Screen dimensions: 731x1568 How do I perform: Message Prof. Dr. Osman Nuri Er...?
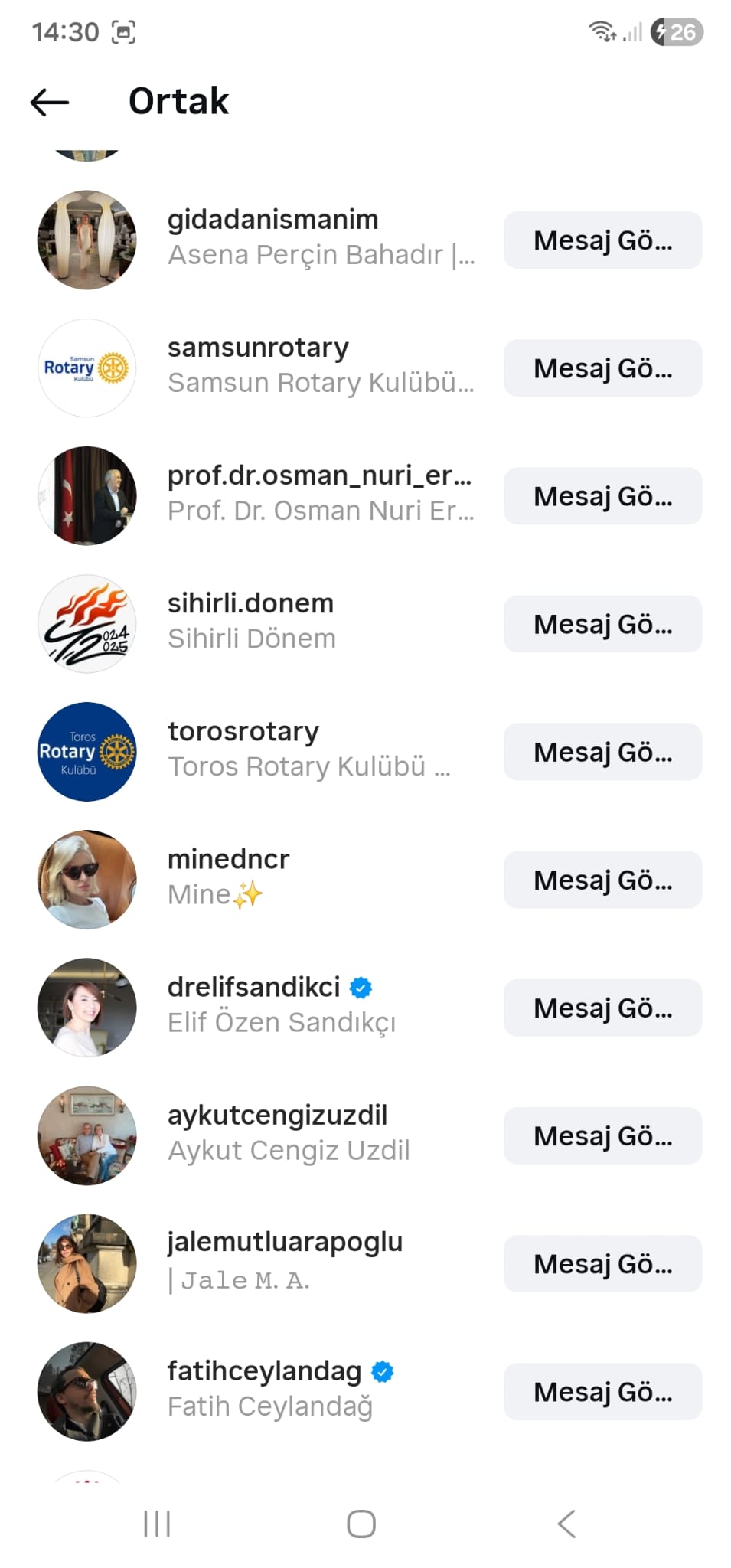(602, 496)
